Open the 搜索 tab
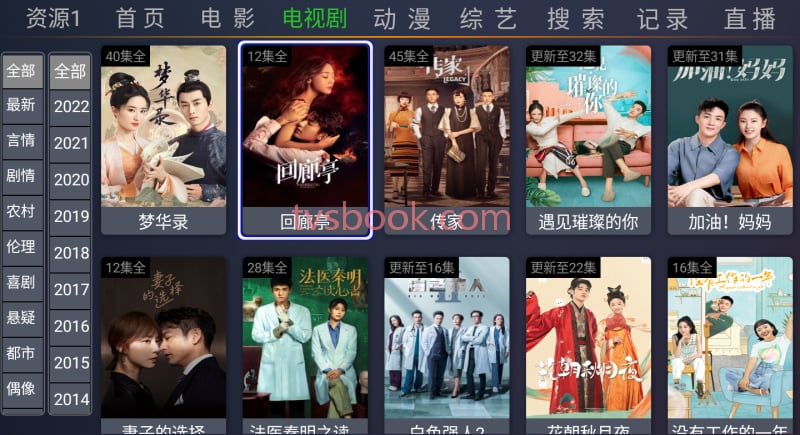This screenshot has height=435, width=800. coord(576,18)
